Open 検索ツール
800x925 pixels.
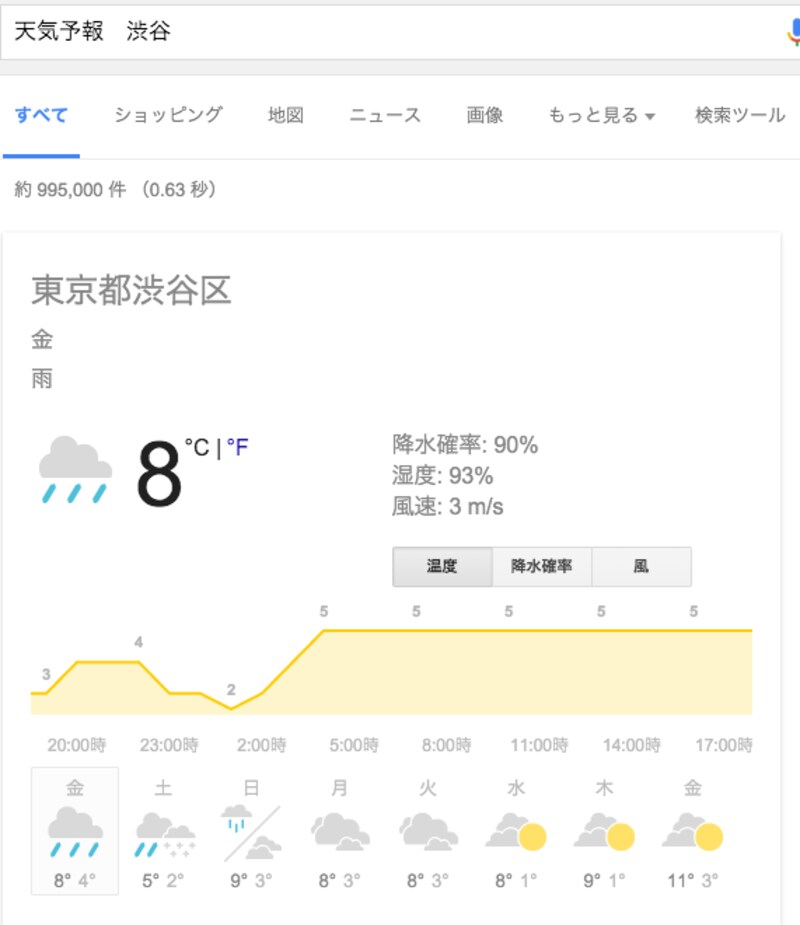pyautogui.click(x=740, y=115)
